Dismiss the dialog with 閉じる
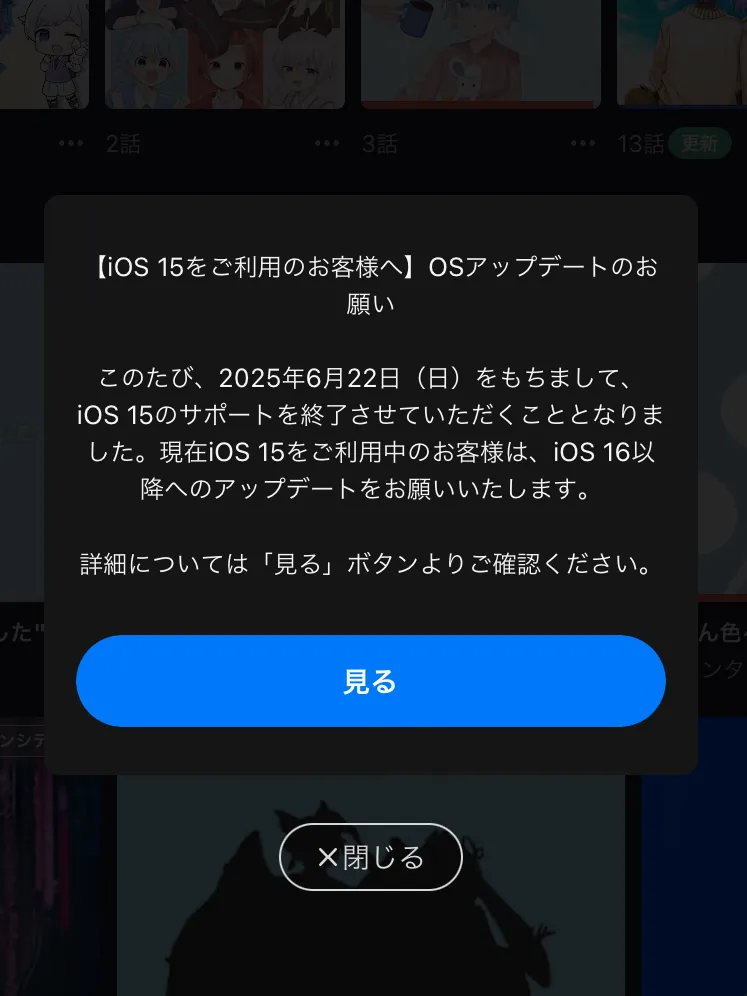Image resolution: width=747 pixels, height=996 pixels. point(370,857)
